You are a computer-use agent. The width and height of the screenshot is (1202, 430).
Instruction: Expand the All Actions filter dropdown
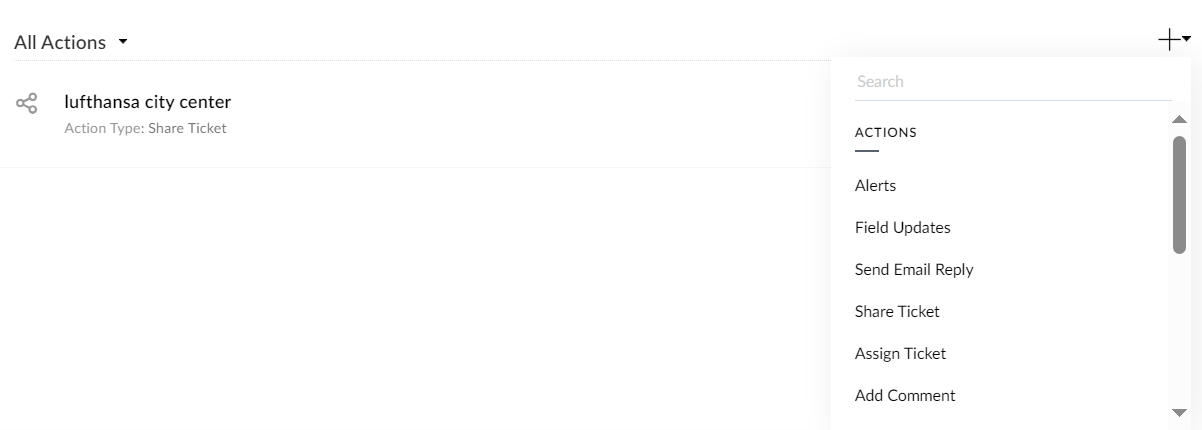pos(72,42)
